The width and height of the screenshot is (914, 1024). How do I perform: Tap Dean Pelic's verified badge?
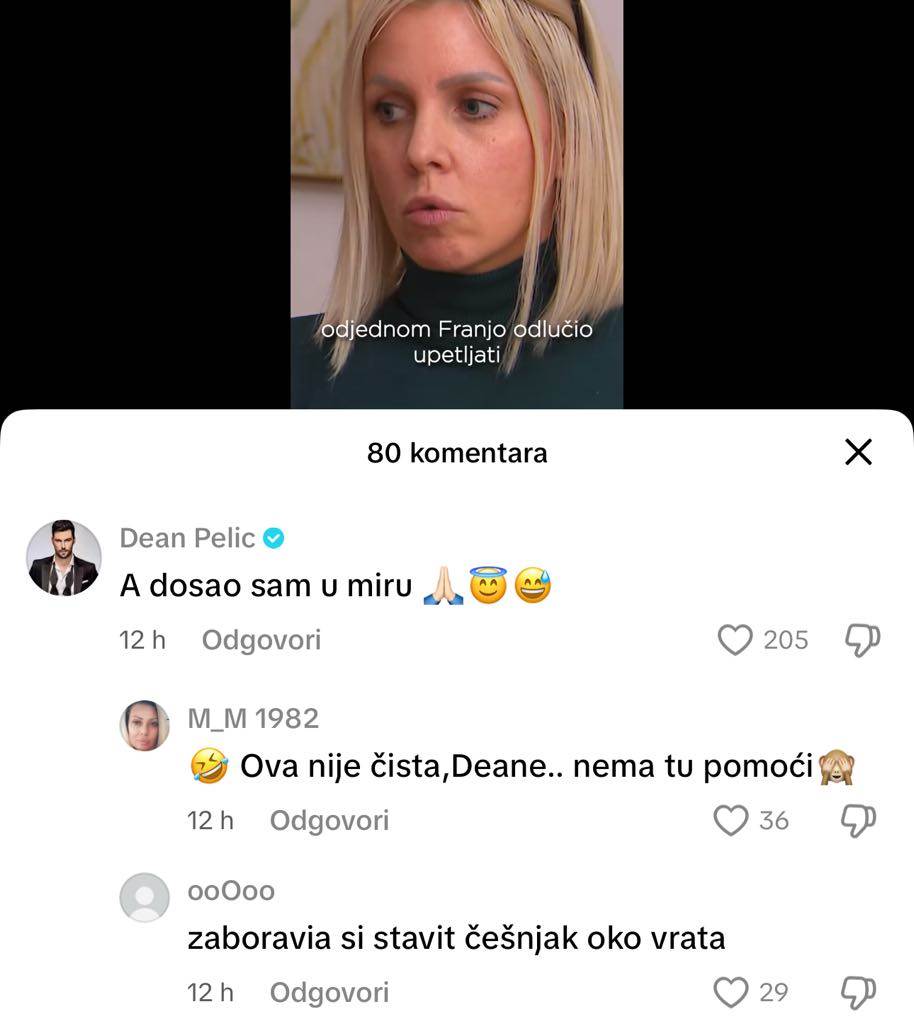pos(272,538)
